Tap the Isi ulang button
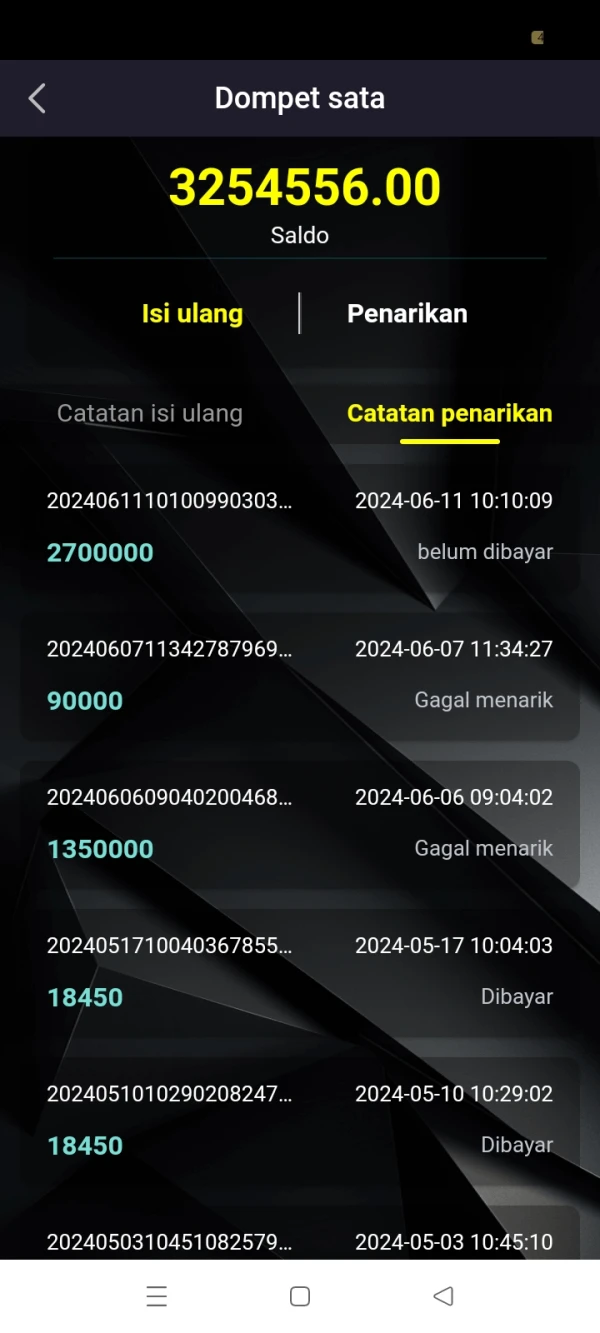The height and width of the screenshot is (1333, 600). pyautogui.click(x=192, y=313)
